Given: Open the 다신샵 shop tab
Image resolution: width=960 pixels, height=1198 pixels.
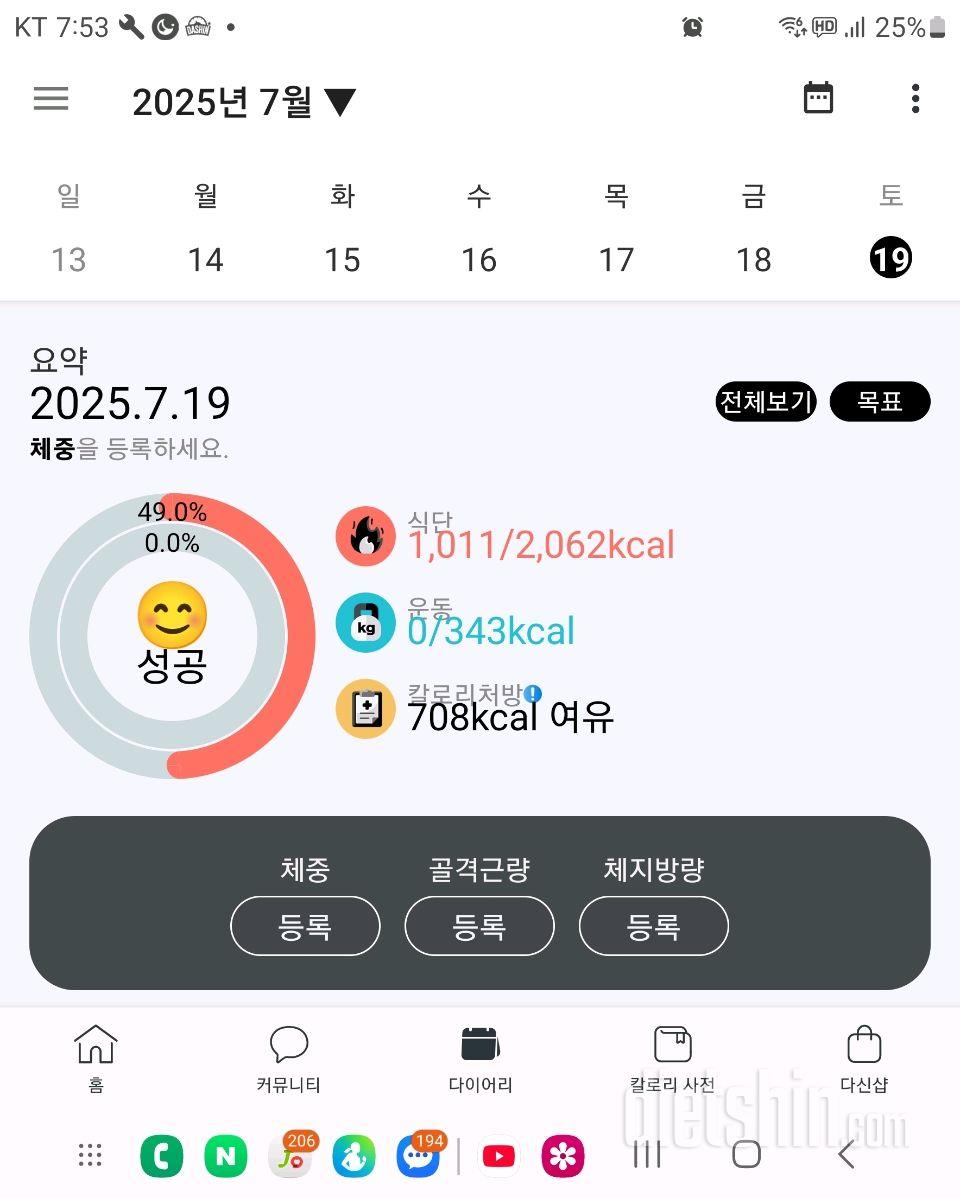Looking at the screenshot, I should [x=864, y=1059].
